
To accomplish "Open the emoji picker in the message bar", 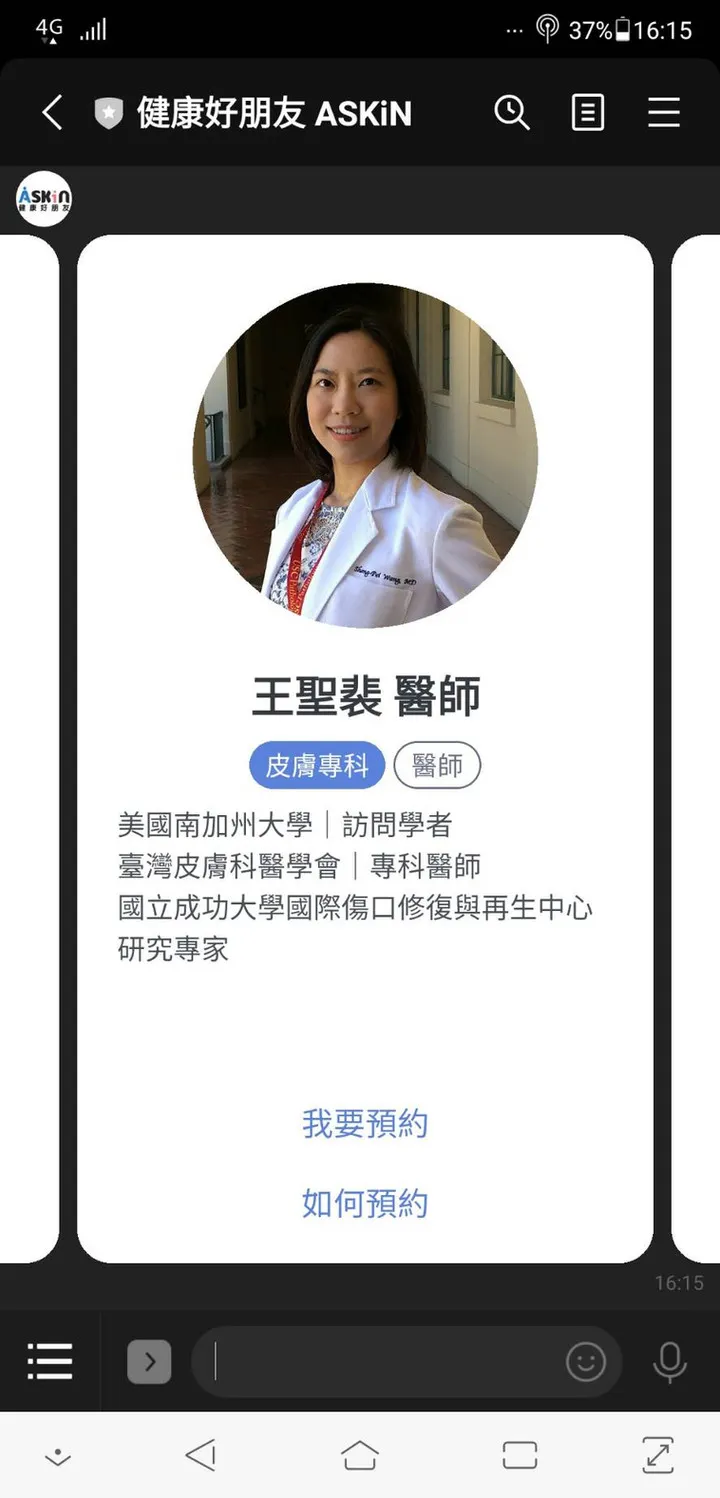I will 586,1361.
